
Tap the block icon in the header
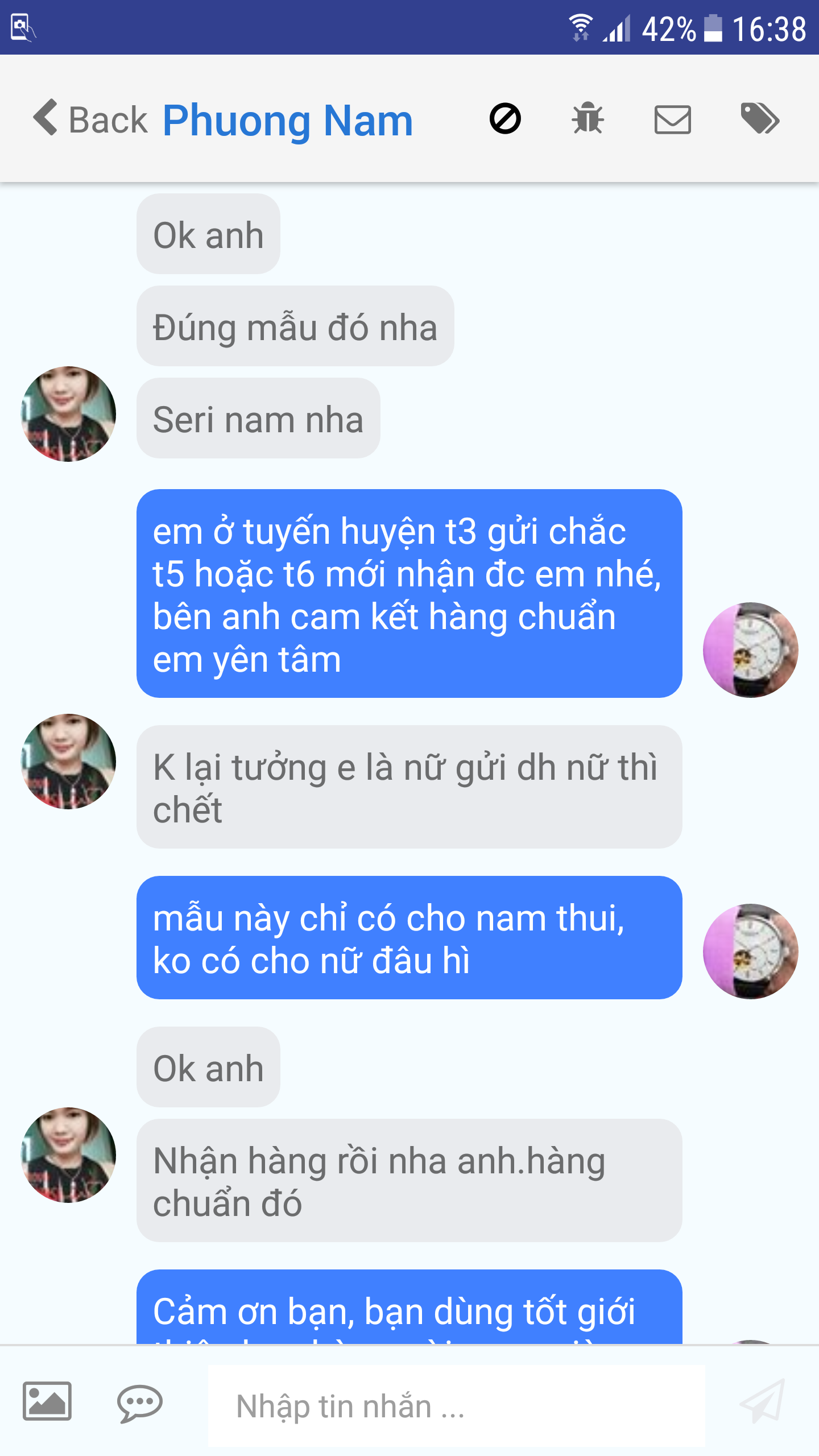coord(505,119)
